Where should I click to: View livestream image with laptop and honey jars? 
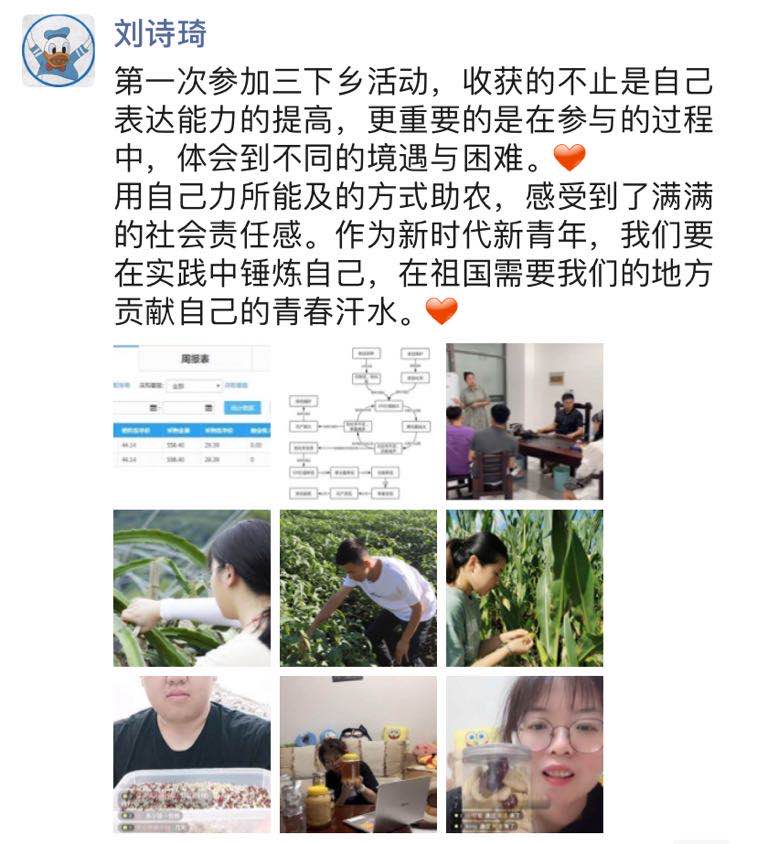tap(358, 754)
